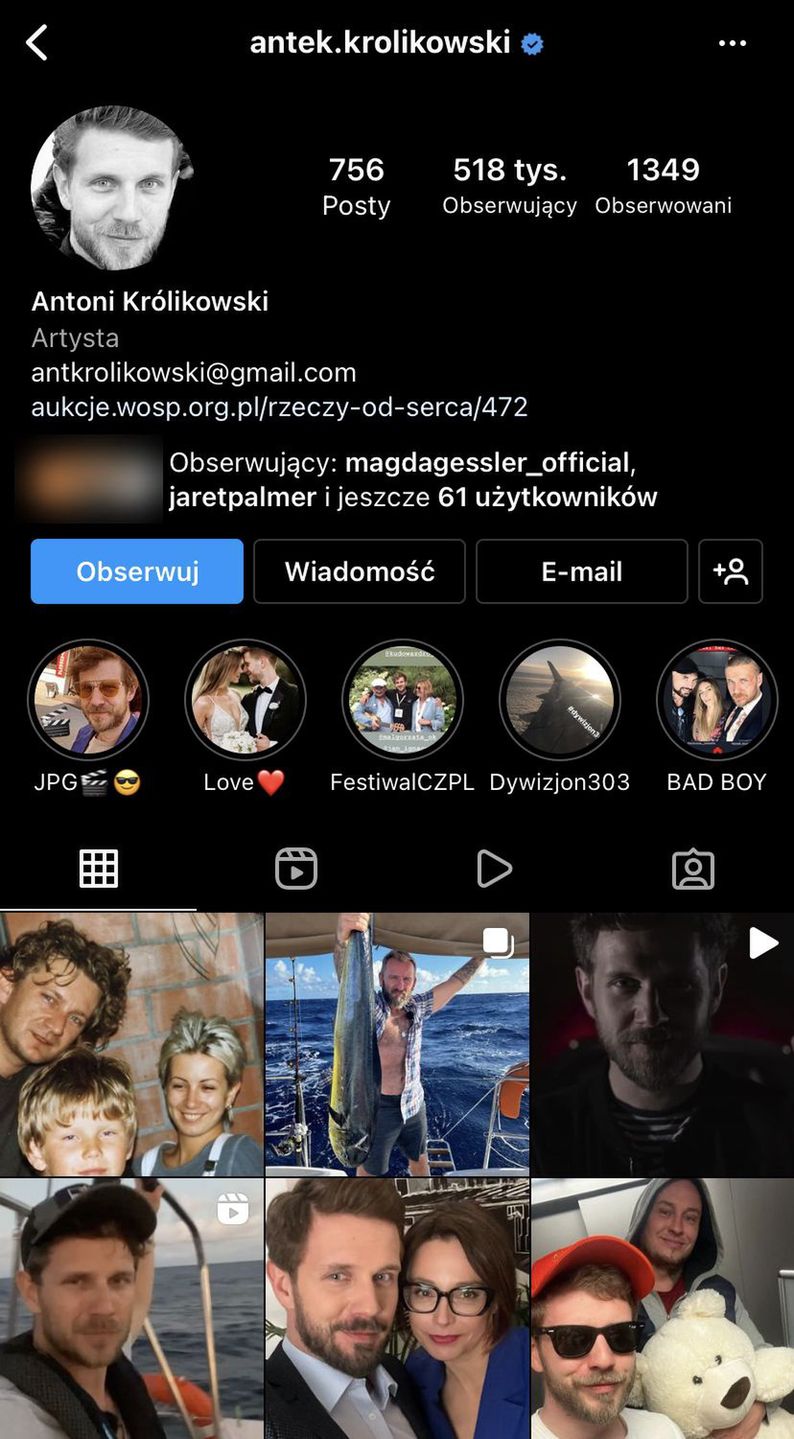
Task: Open the Love story highlight
Action: coord(245,700)
